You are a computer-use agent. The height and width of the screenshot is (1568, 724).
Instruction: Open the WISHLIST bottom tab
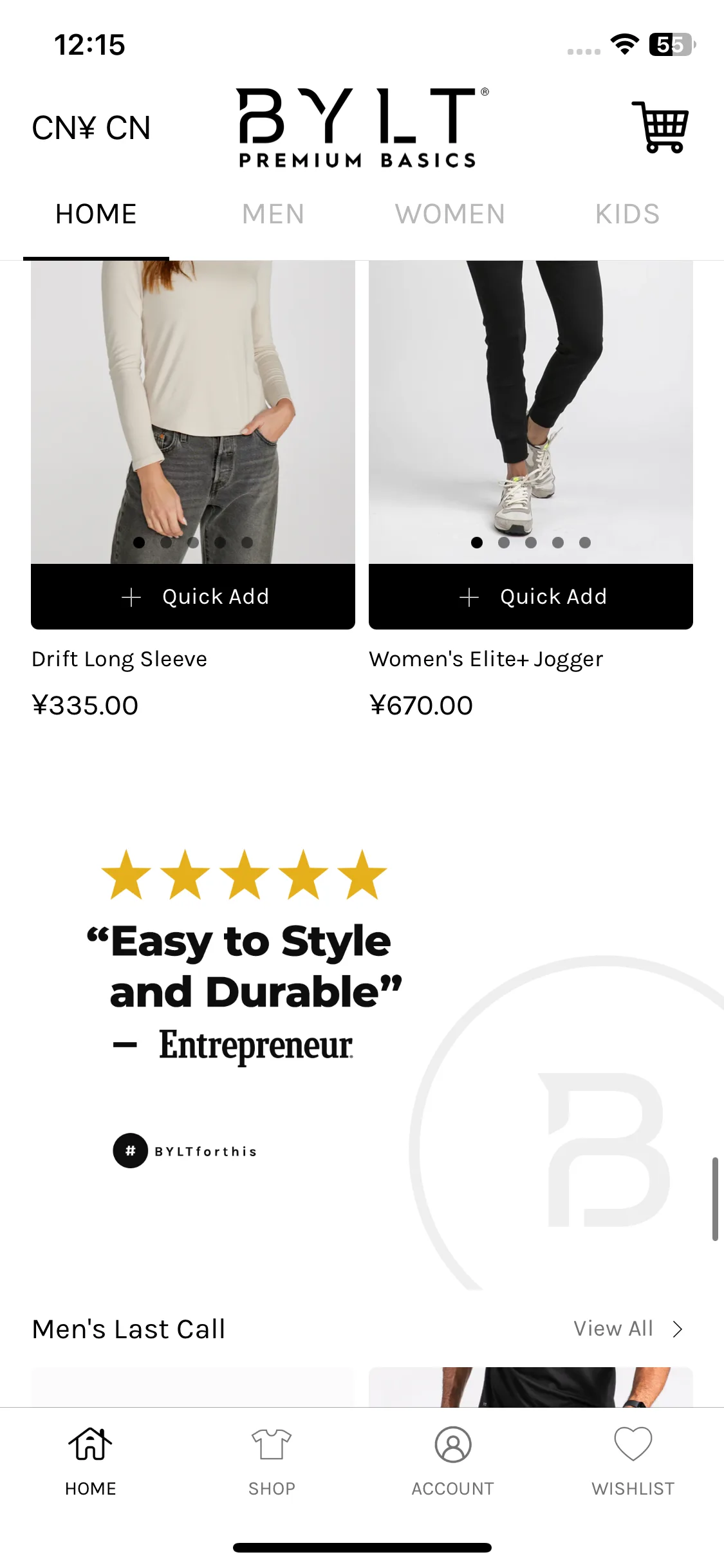633,1460
